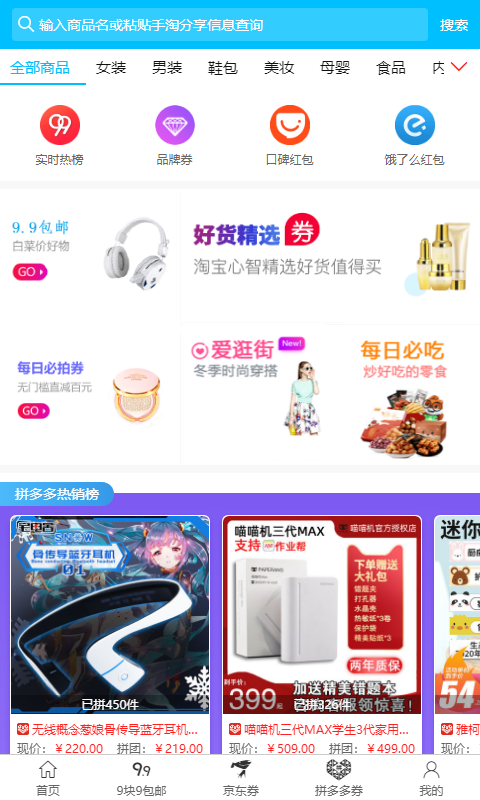
Task: Open 饿了么红包 shortcut
Action: click(414, 136)
